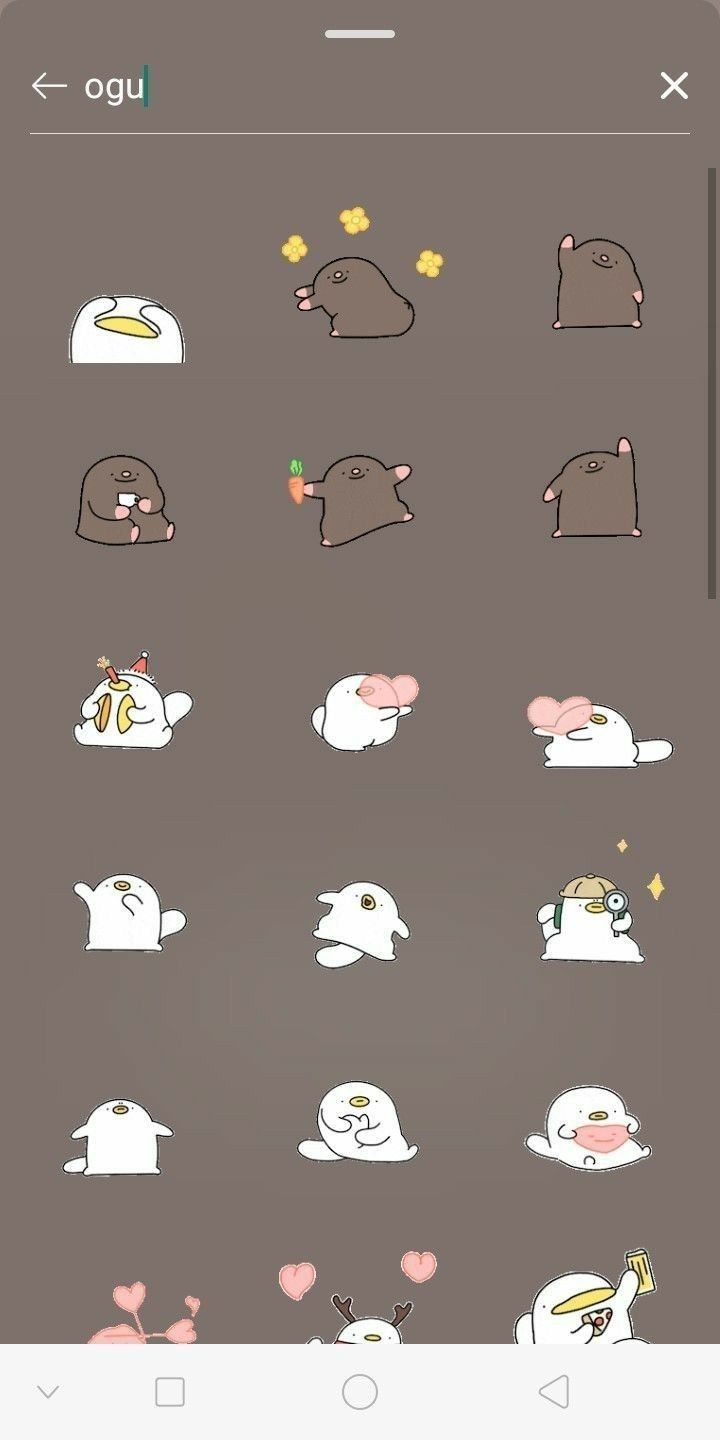Clear the search text with the X
This screenshot has width=720, height=1440.
674,86
